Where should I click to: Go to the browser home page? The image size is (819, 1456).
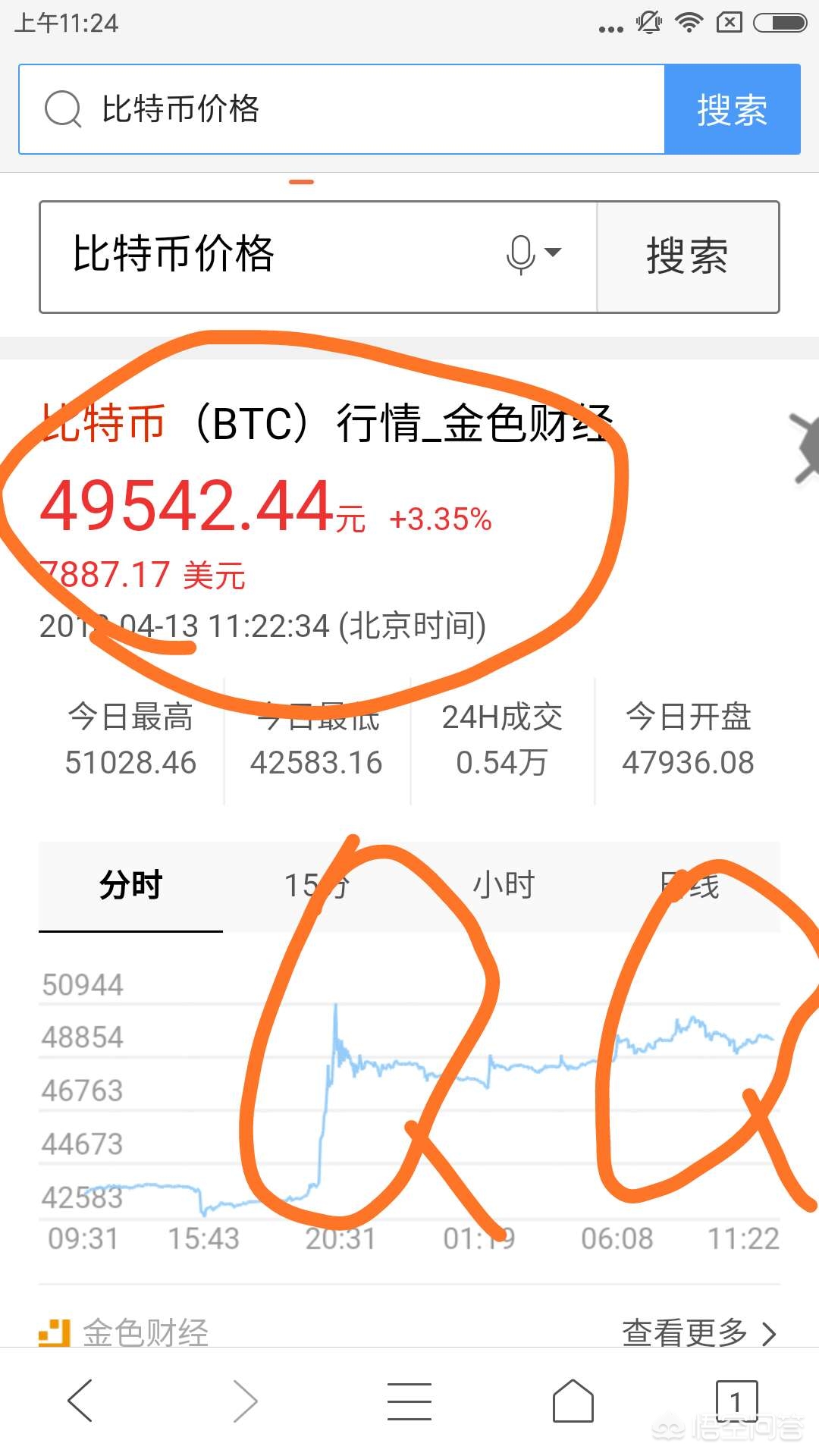pos(573,1401)
